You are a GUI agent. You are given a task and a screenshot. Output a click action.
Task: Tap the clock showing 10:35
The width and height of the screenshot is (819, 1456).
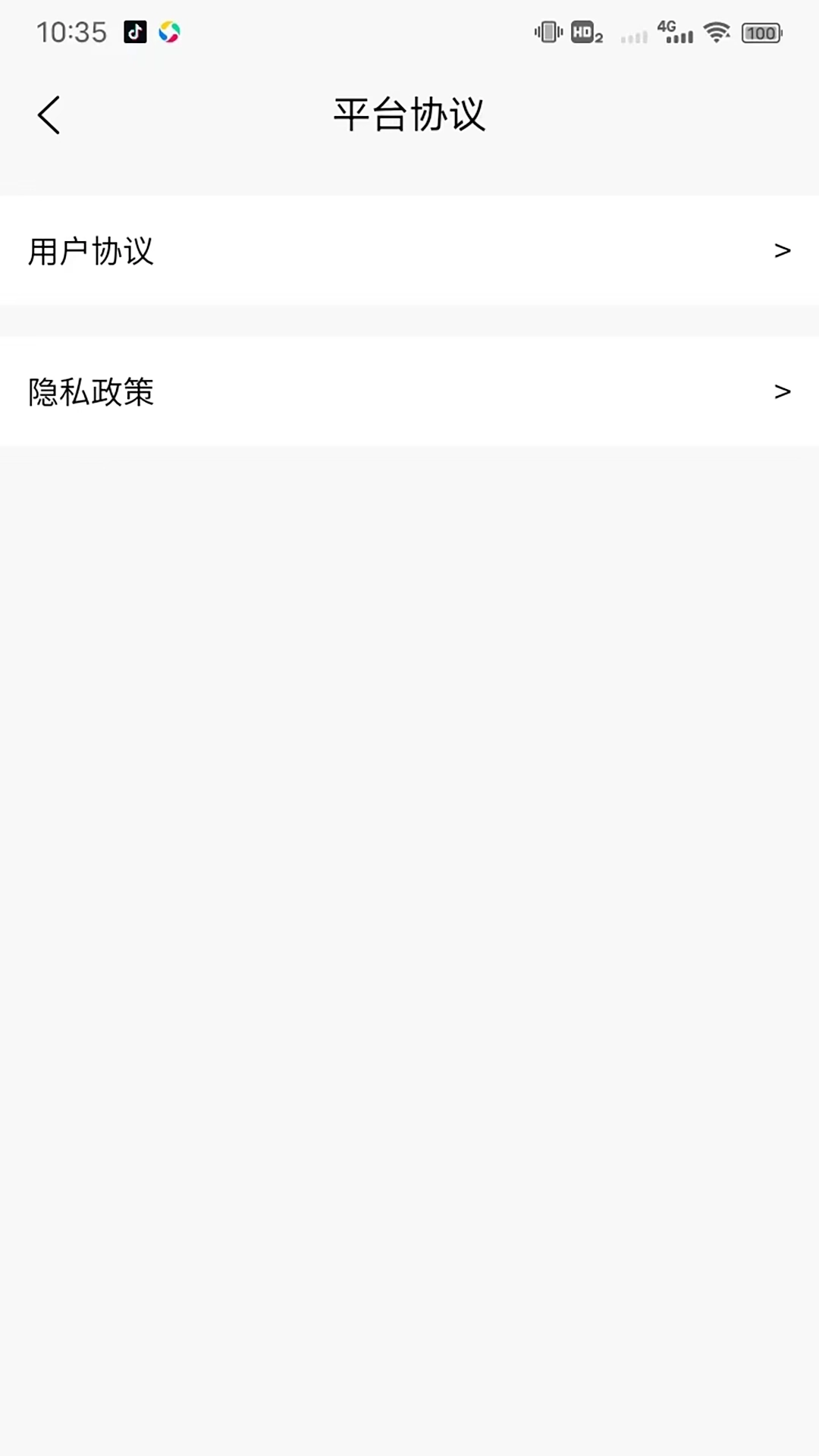[72, 32]
